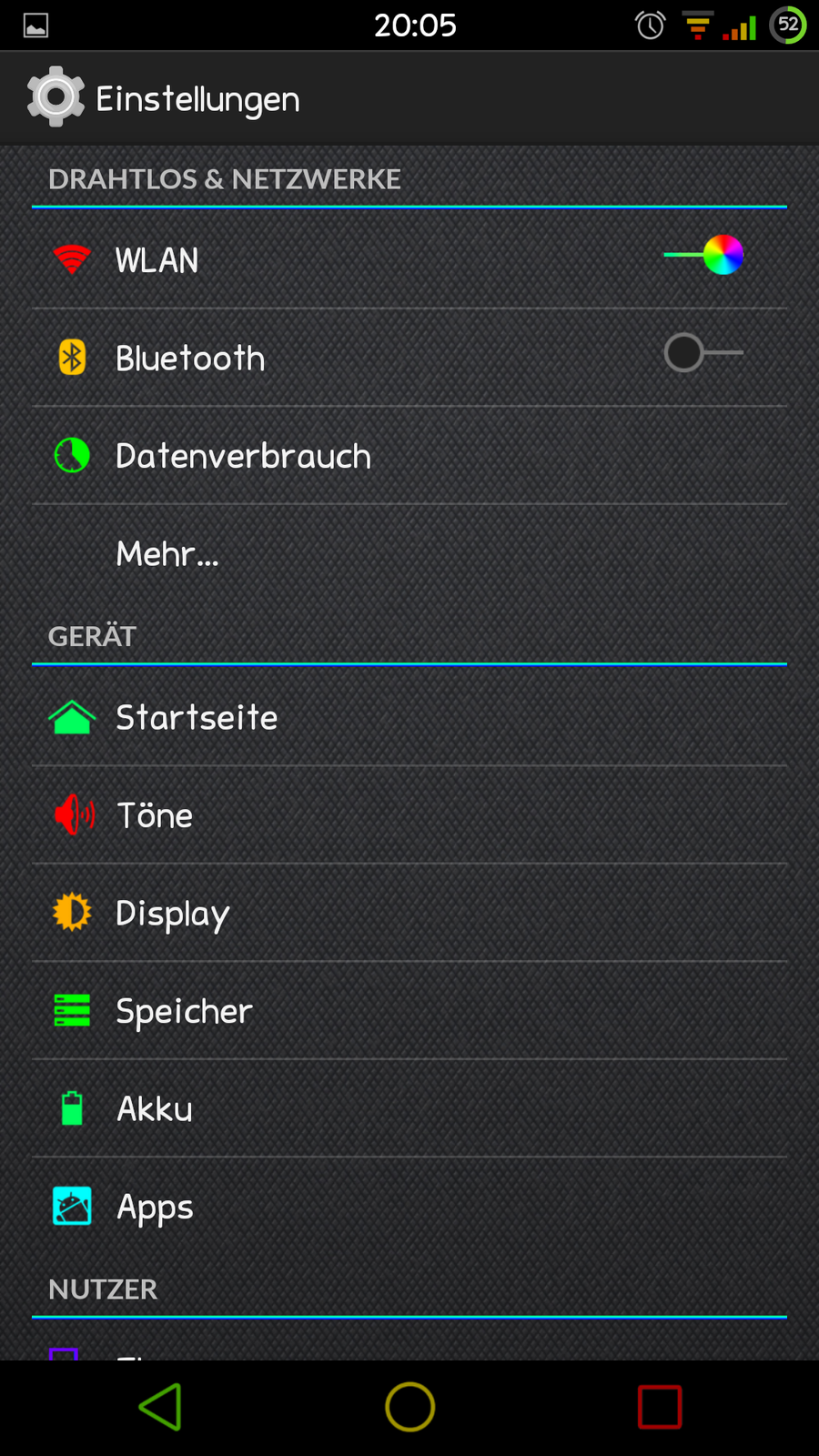Enable the Bluetooth switch
The height and width of the screenshot is (1456, 819).
pyautogui.click(x=703, y=353)
